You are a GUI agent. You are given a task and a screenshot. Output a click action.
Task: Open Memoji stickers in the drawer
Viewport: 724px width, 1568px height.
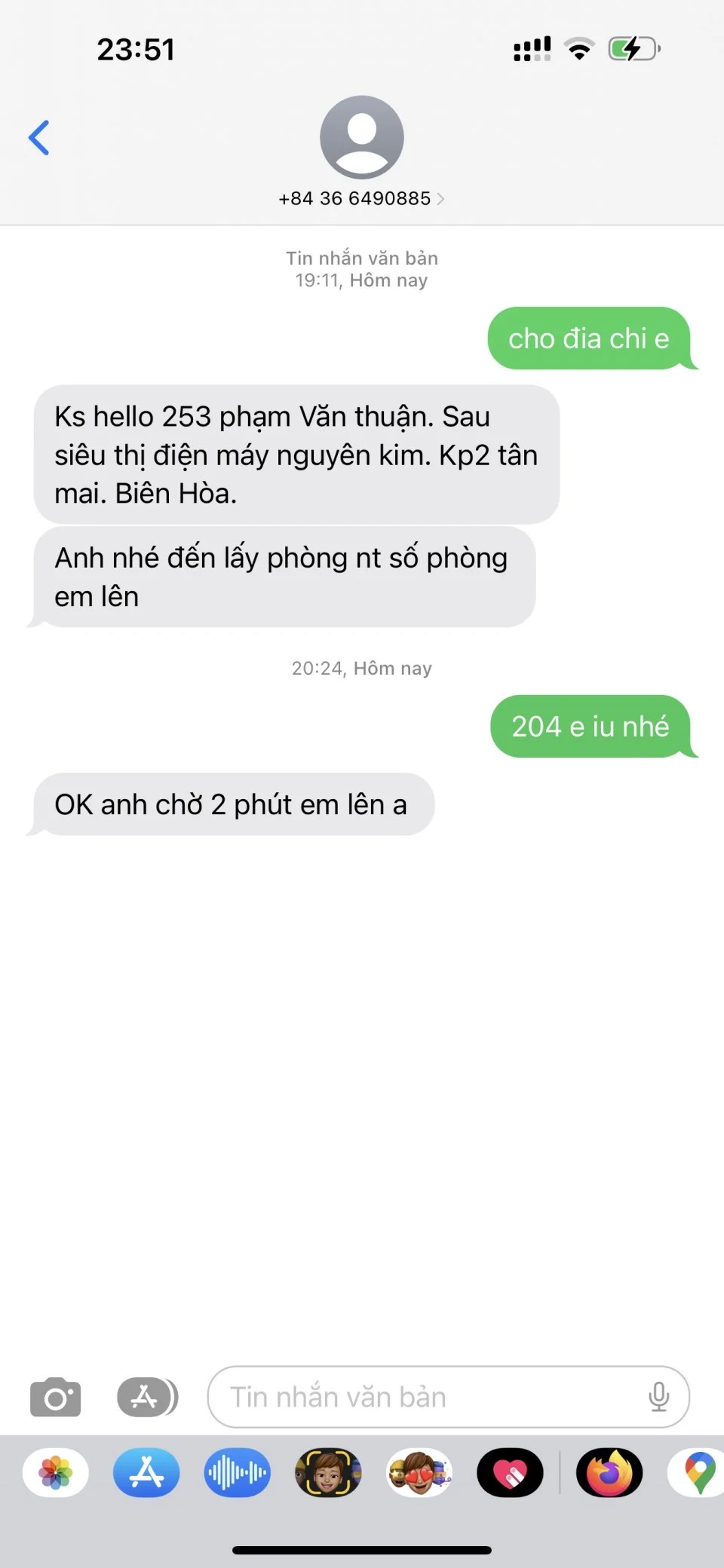[x=419, y=1472]
